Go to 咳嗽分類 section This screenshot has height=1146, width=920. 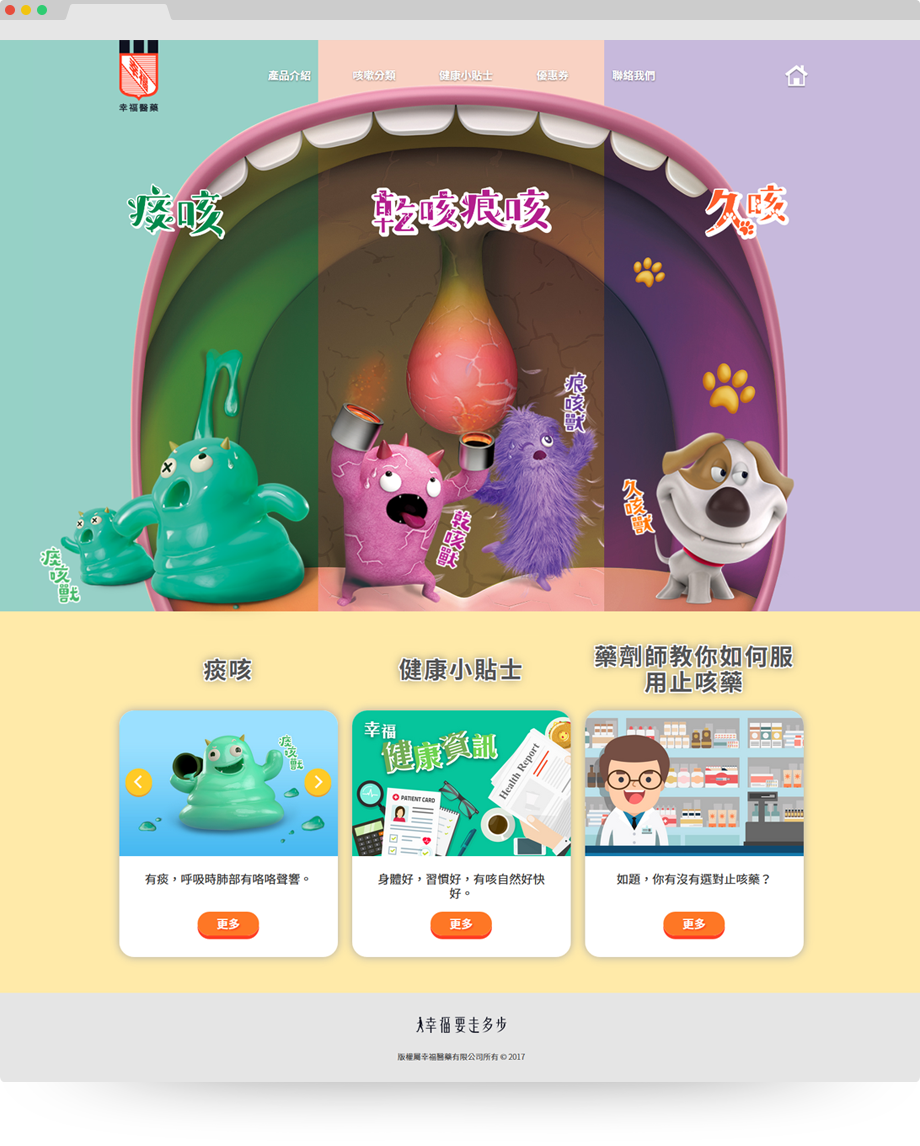coord(374,76)
